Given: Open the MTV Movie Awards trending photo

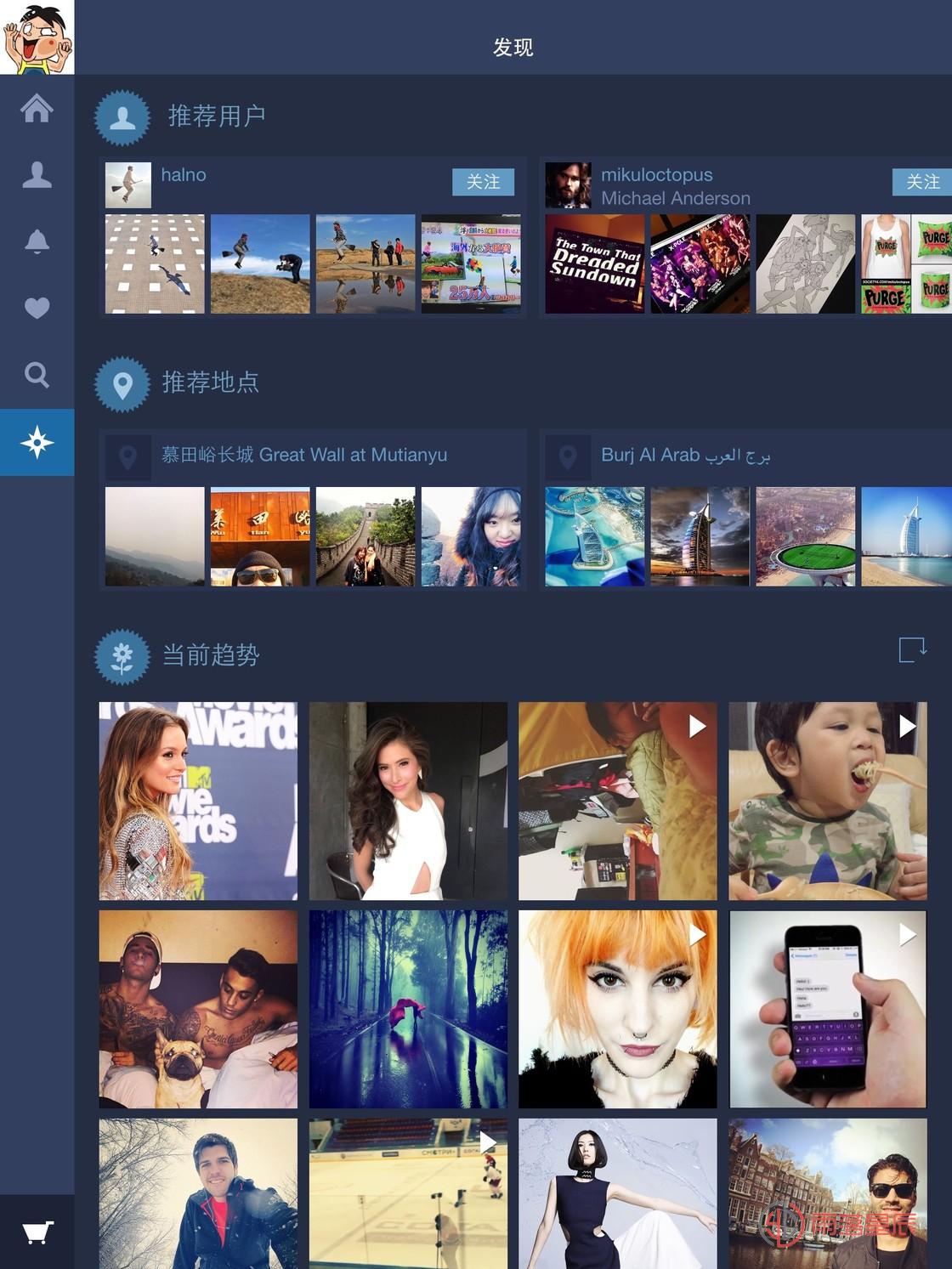Looking at the screenshot, I should (x=198, y=801).
